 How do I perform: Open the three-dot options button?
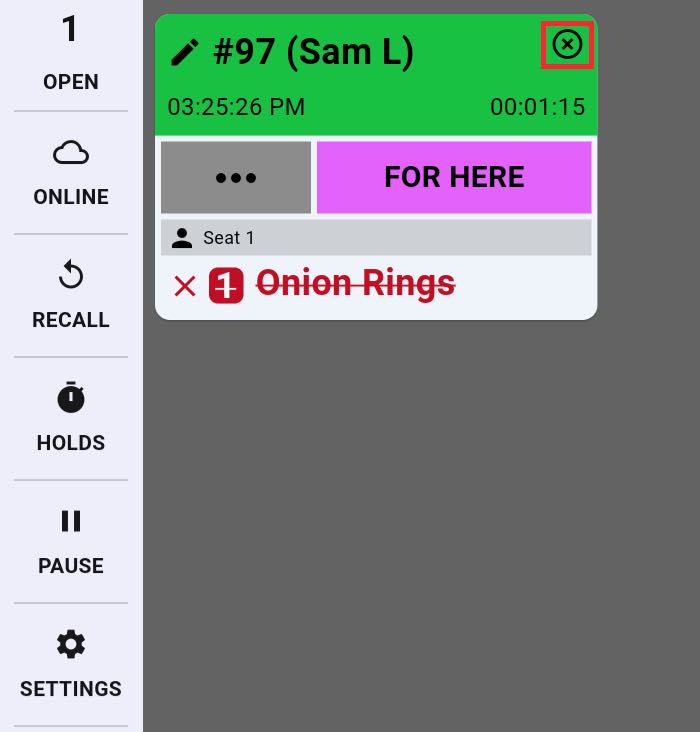[236, 178]
